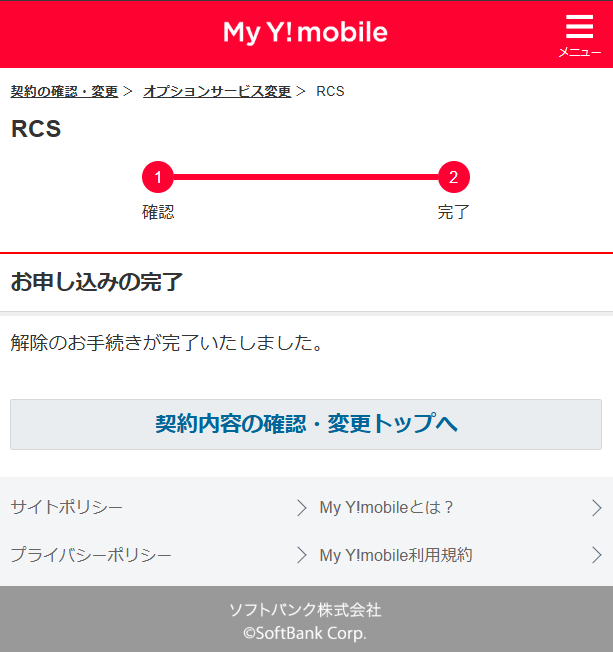
Task: Go to 契約の確認・変更 breadcrumb
Action: (x=64, y=91)
